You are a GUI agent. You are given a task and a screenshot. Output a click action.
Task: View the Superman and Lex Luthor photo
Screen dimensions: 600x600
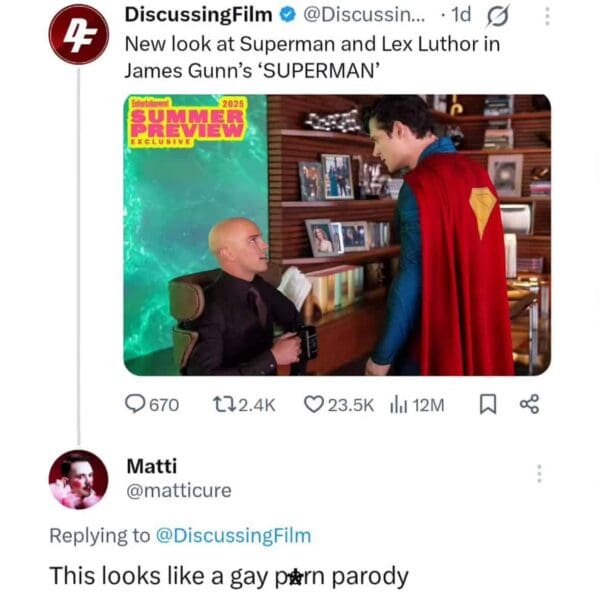pos(337,235)
